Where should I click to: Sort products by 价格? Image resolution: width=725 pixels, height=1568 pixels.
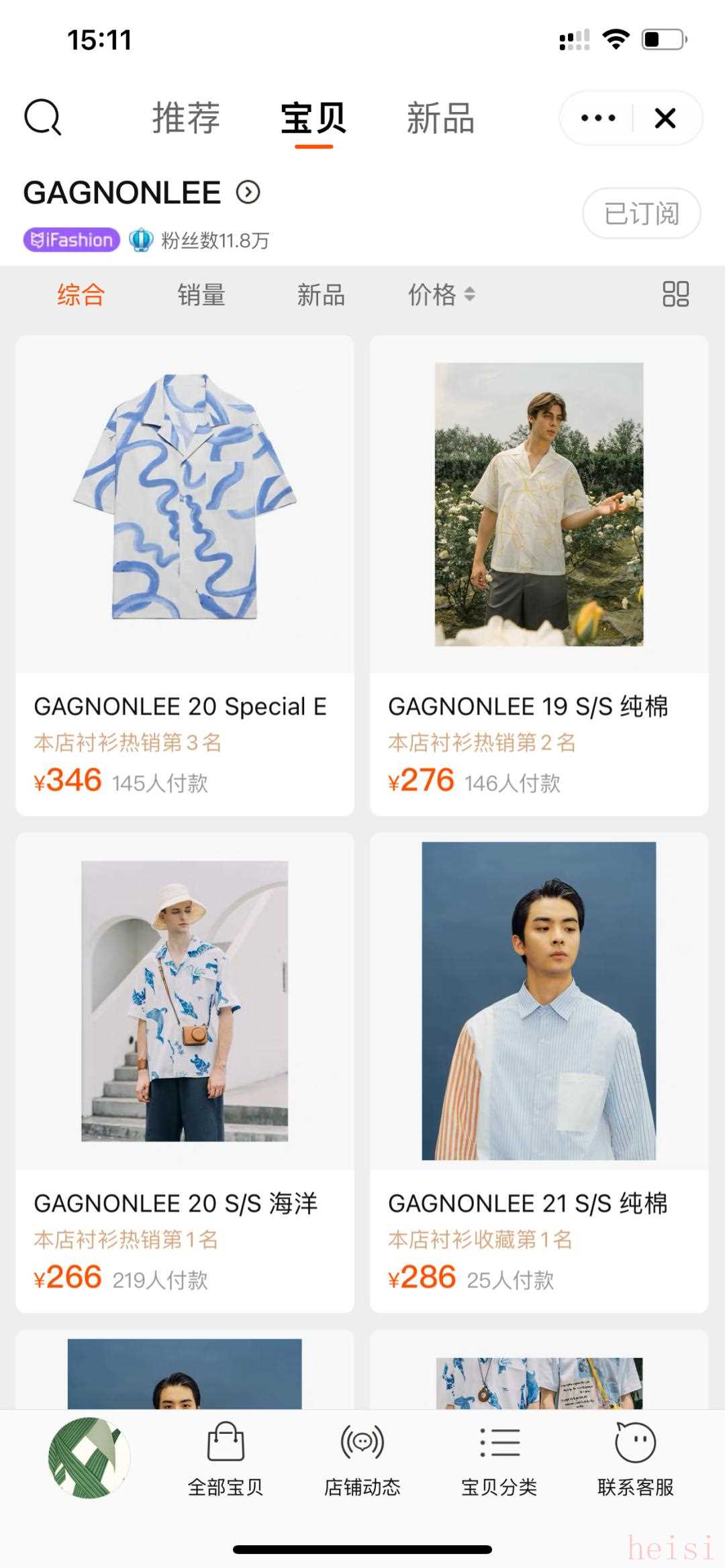click(x=441, y=295)
